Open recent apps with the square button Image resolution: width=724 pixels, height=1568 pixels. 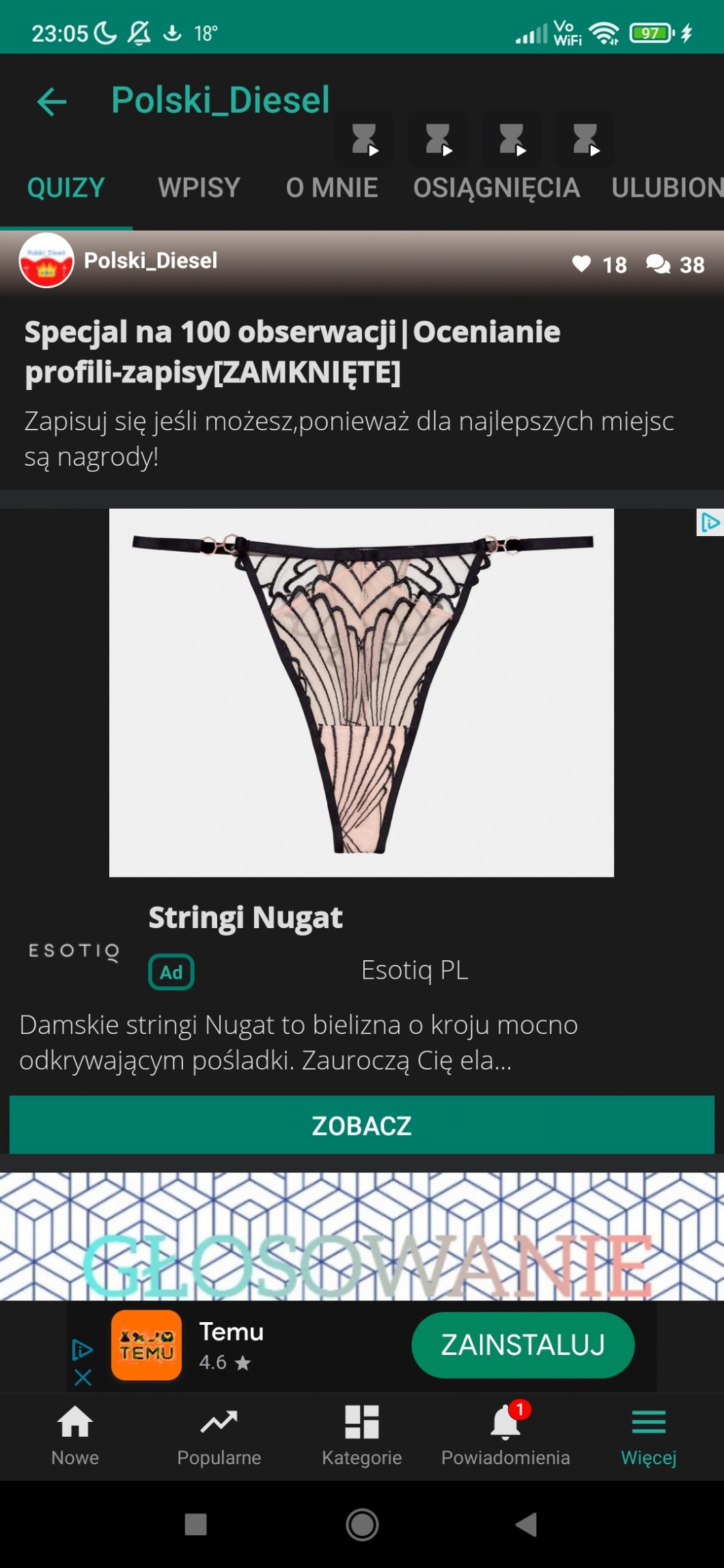point(196,1524)
